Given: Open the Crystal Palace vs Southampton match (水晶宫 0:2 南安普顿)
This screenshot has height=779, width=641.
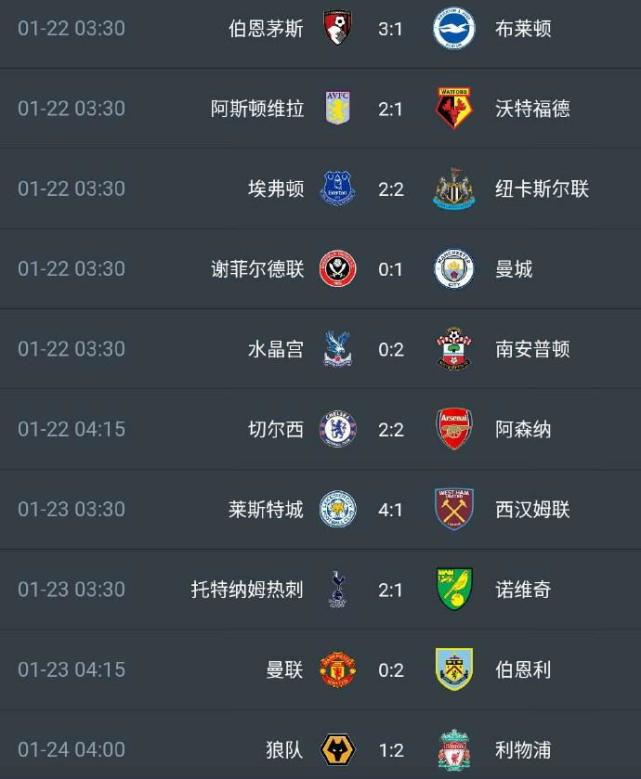Looking at the screenshot, I should click(x=390, y=349).
